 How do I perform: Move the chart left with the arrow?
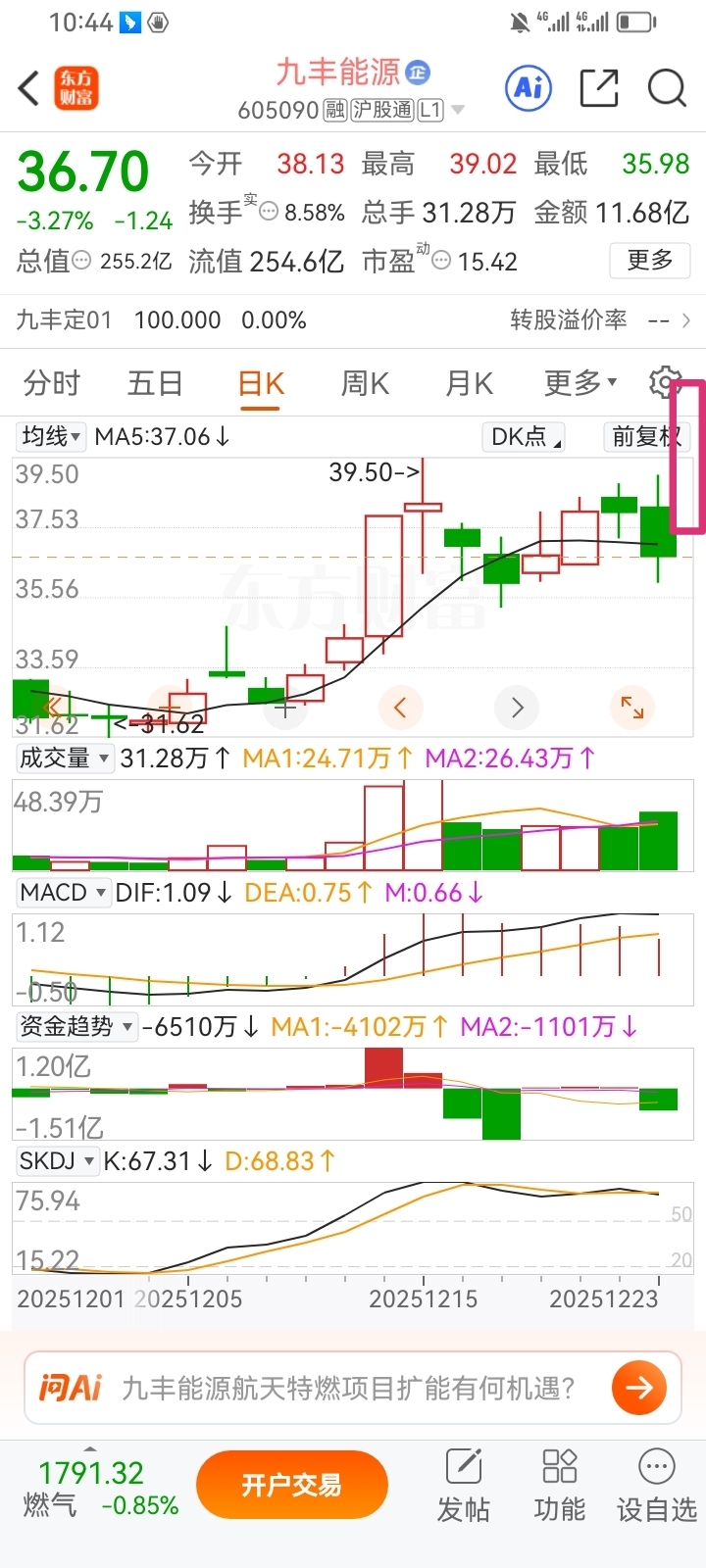pyautogui.click(x=400, y=706)
